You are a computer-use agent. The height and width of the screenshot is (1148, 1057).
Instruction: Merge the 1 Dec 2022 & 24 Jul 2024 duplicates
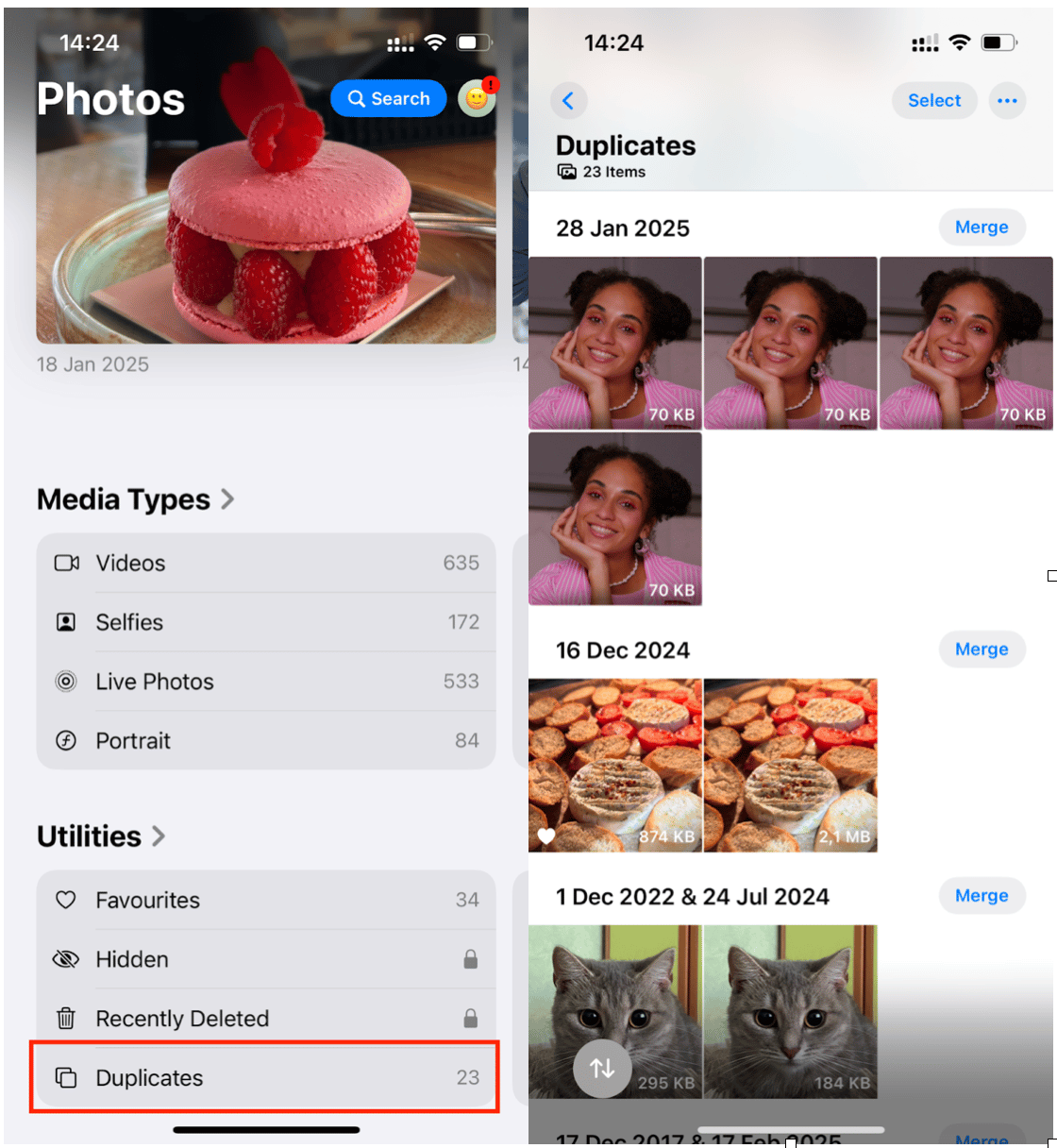coord(981,896)
